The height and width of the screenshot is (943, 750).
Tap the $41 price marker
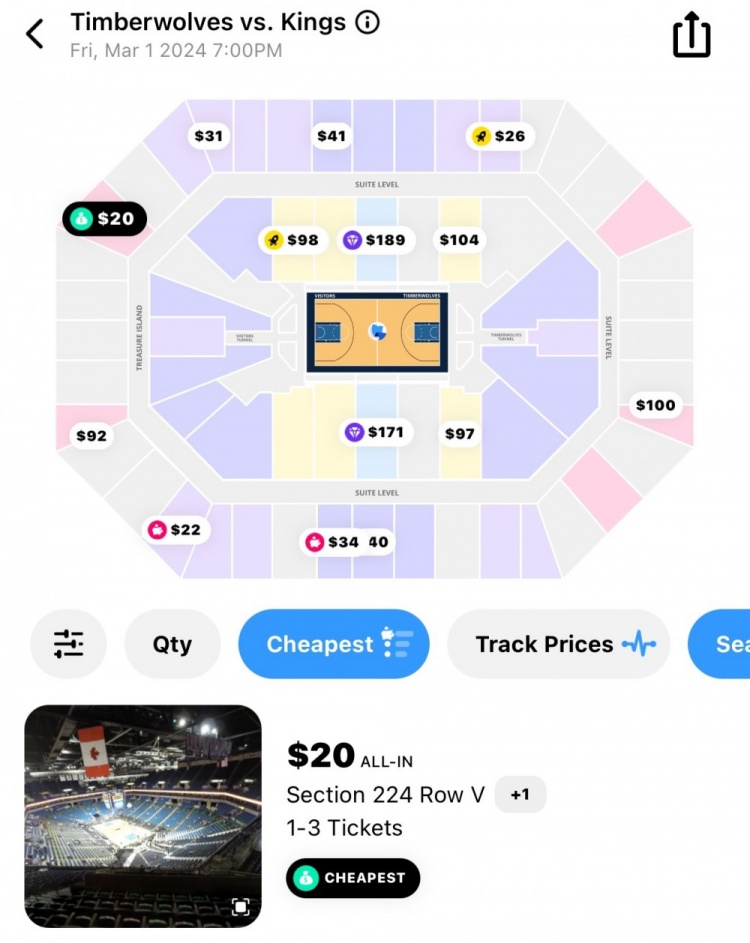click(x=331, y=136)
